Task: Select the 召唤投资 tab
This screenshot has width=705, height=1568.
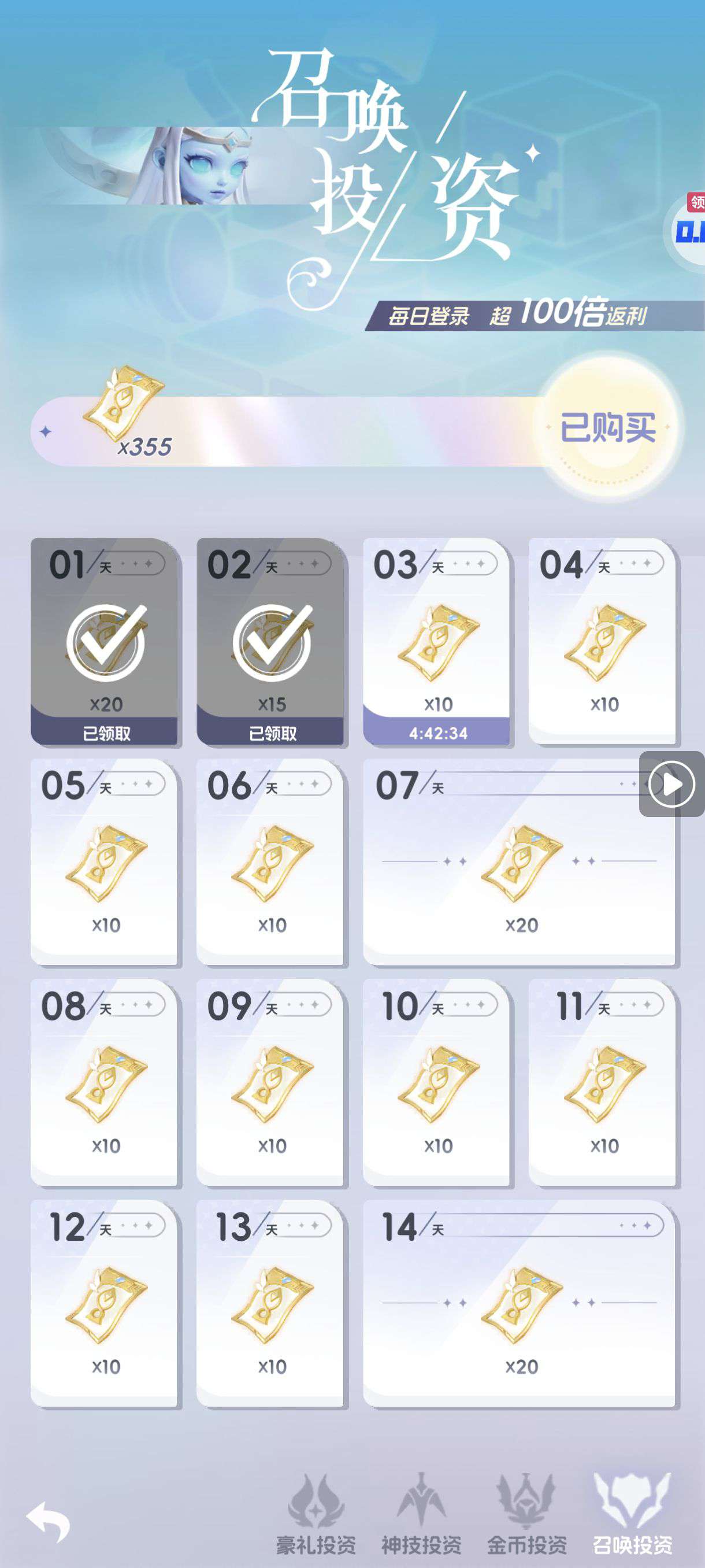Action: 632,1512
